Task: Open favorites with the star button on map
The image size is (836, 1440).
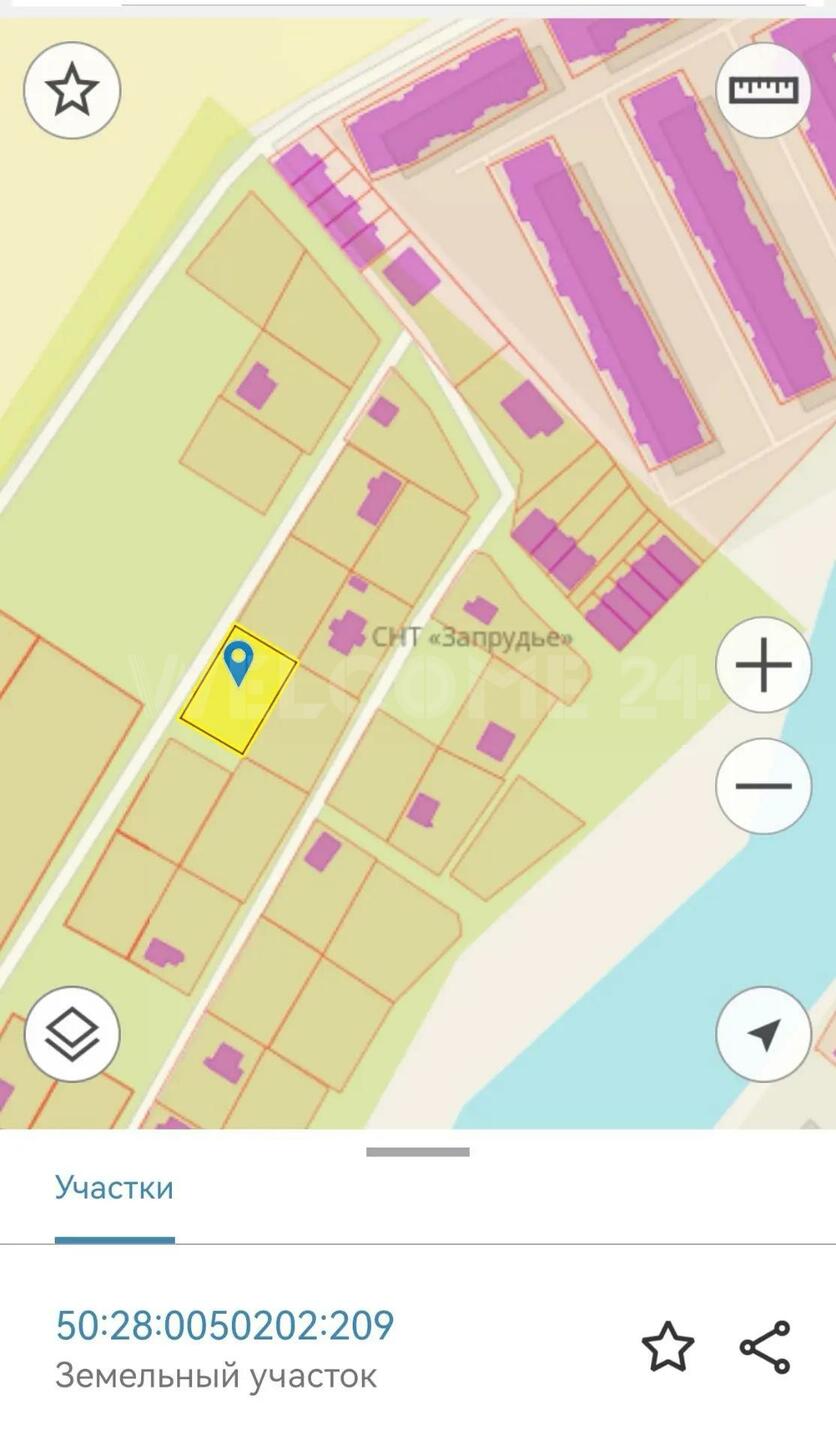Action: (x=72, y=90)
